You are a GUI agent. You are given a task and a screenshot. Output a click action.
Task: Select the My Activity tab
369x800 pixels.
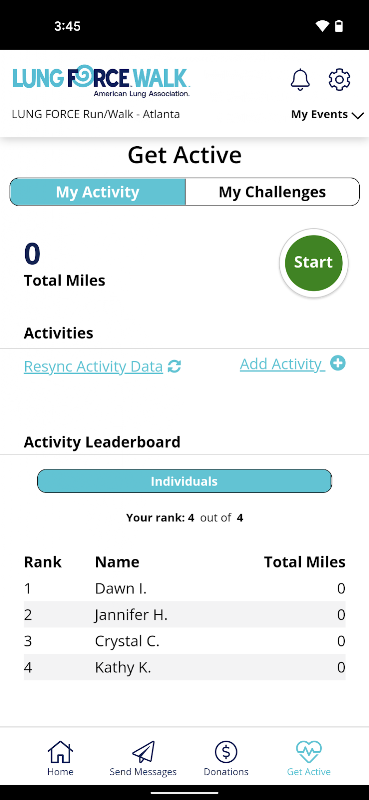click(97, 192)
